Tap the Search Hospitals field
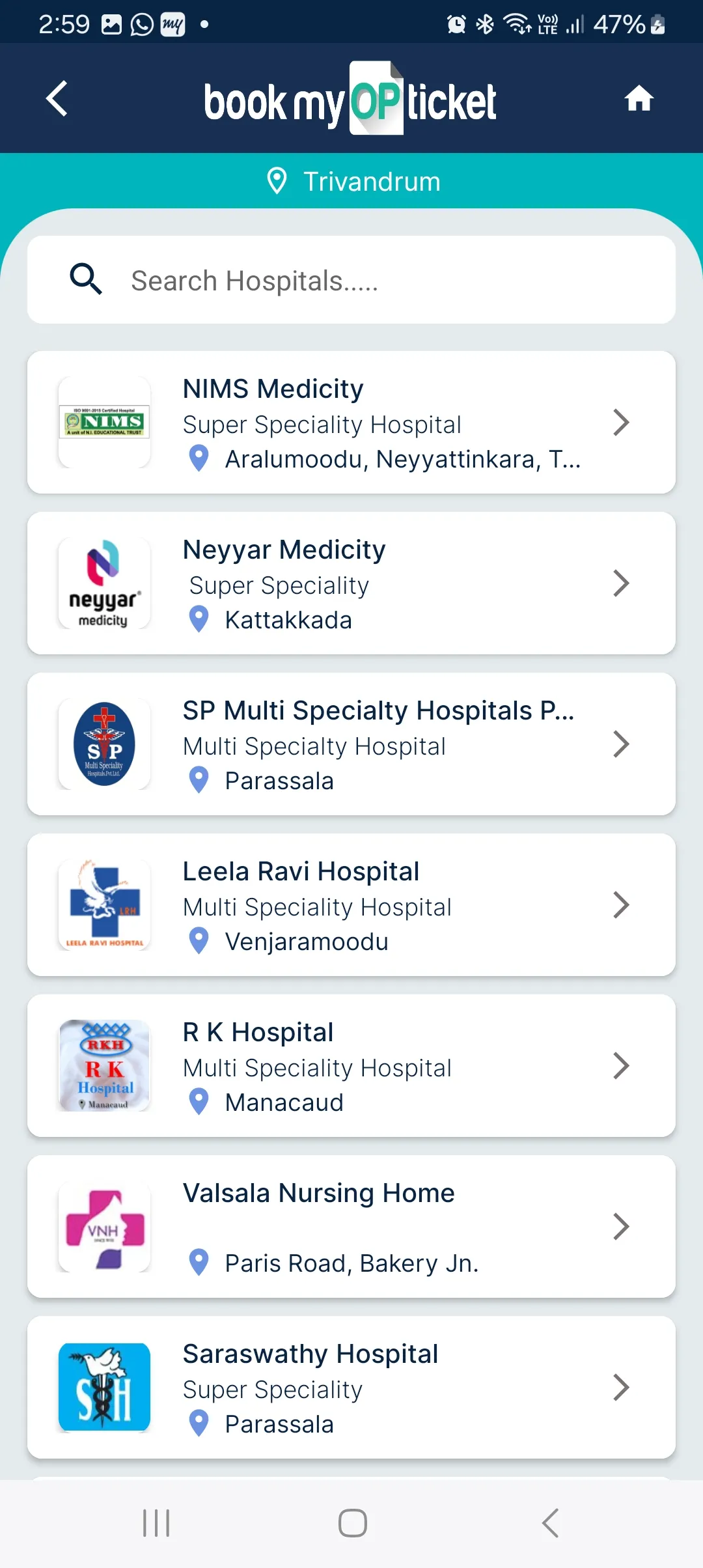 pos(351,280)
